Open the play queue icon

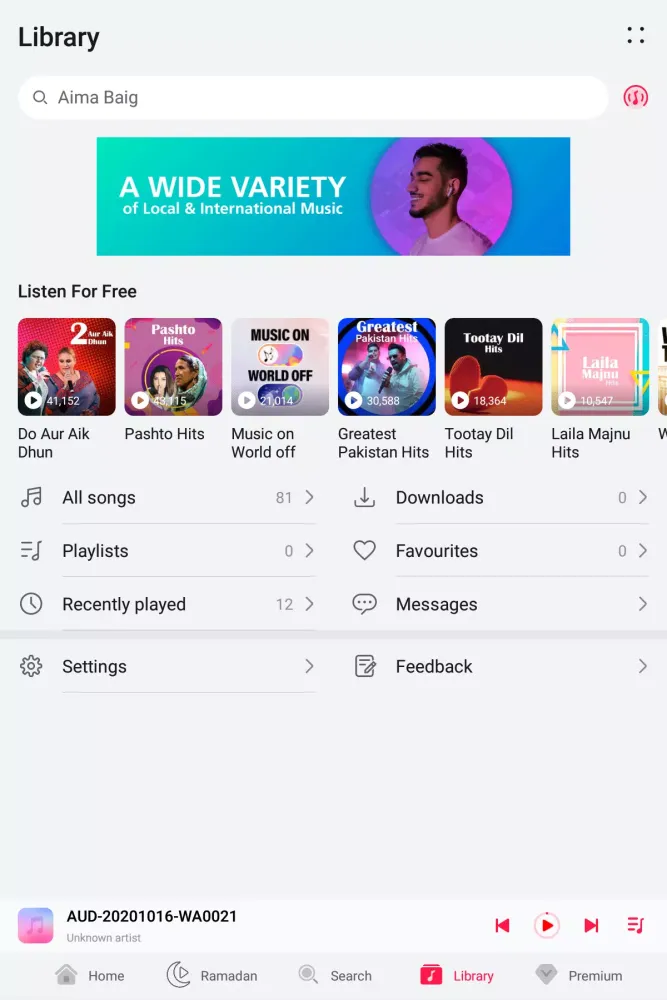pos(635,926)
